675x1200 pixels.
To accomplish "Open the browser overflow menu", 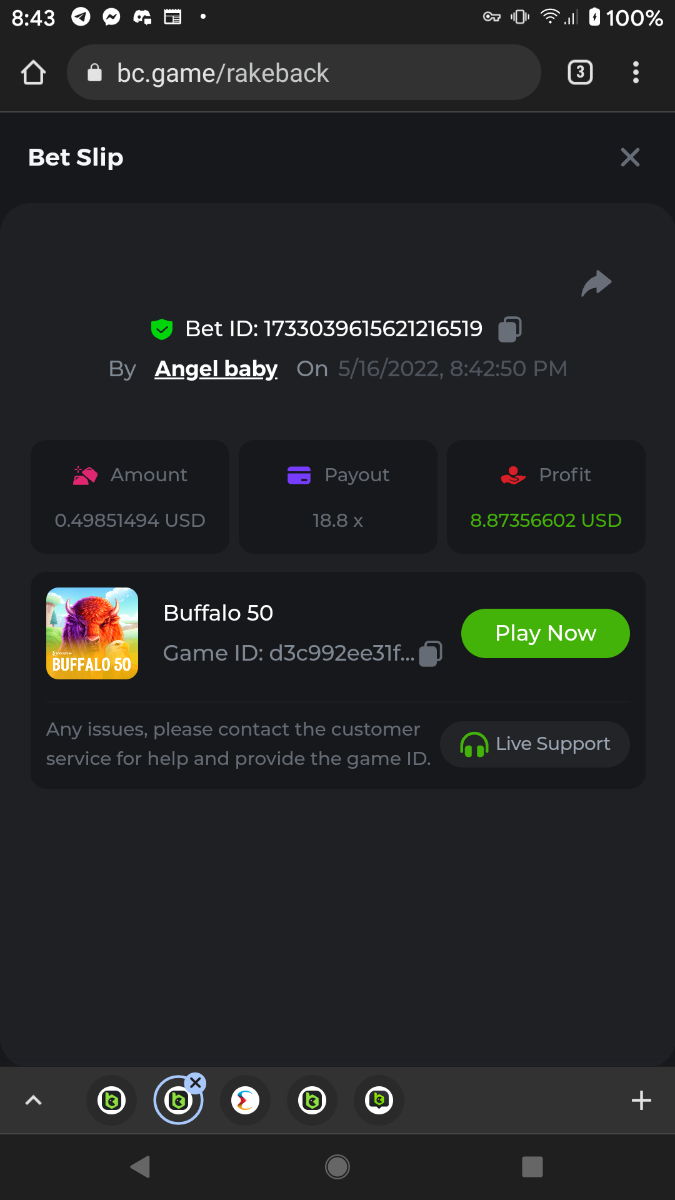I will coord(636,72).
